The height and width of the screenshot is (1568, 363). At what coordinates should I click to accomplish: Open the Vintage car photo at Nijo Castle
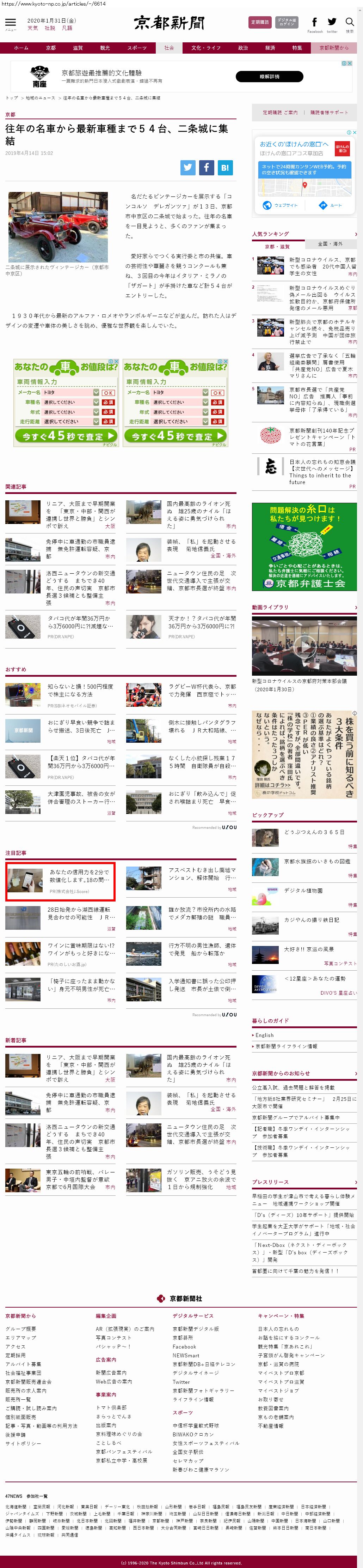58,227
